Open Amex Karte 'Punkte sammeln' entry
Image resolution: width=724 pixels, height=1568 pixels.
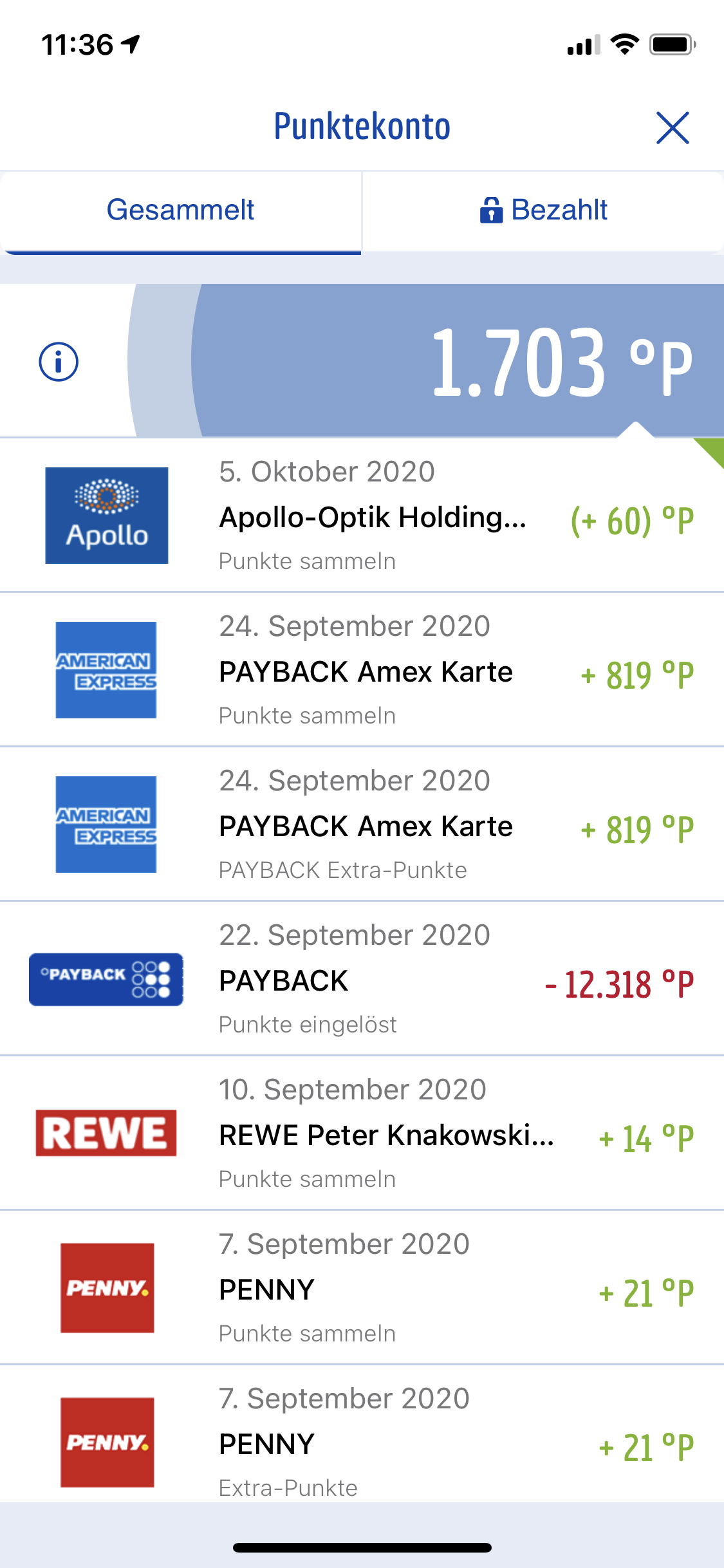(x=366, y=671)
